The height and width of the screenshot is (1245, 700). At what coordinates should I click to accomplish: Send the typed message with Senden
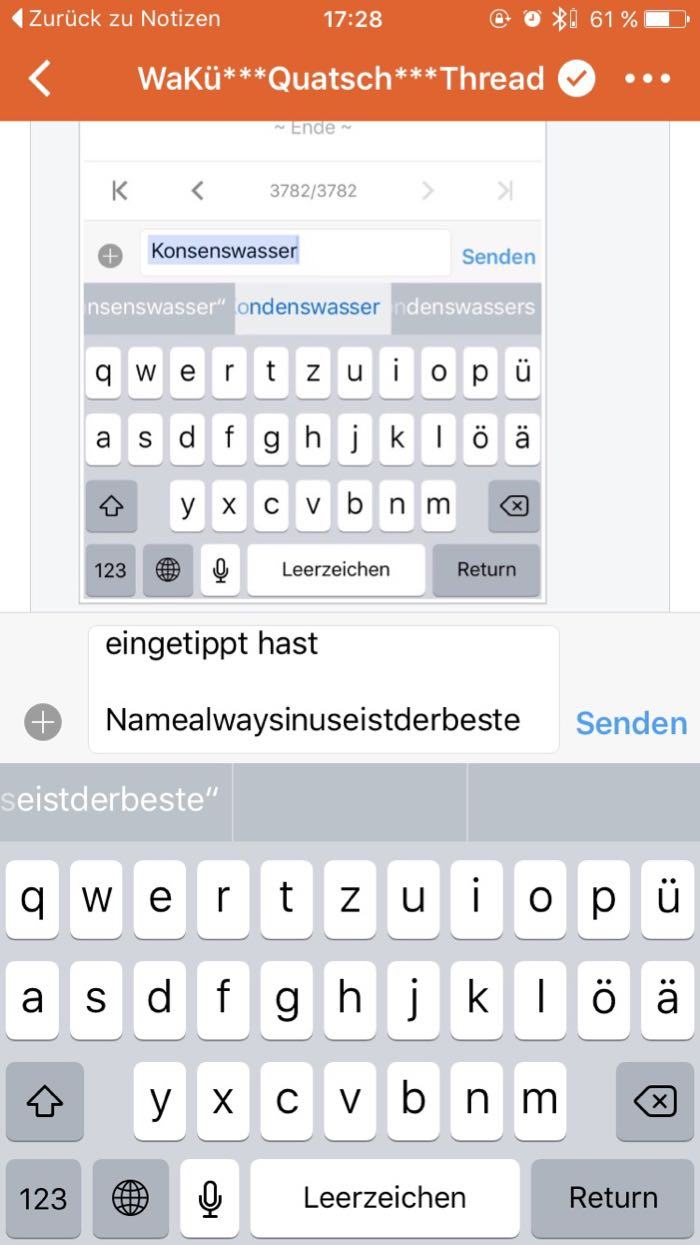[631, 722]
